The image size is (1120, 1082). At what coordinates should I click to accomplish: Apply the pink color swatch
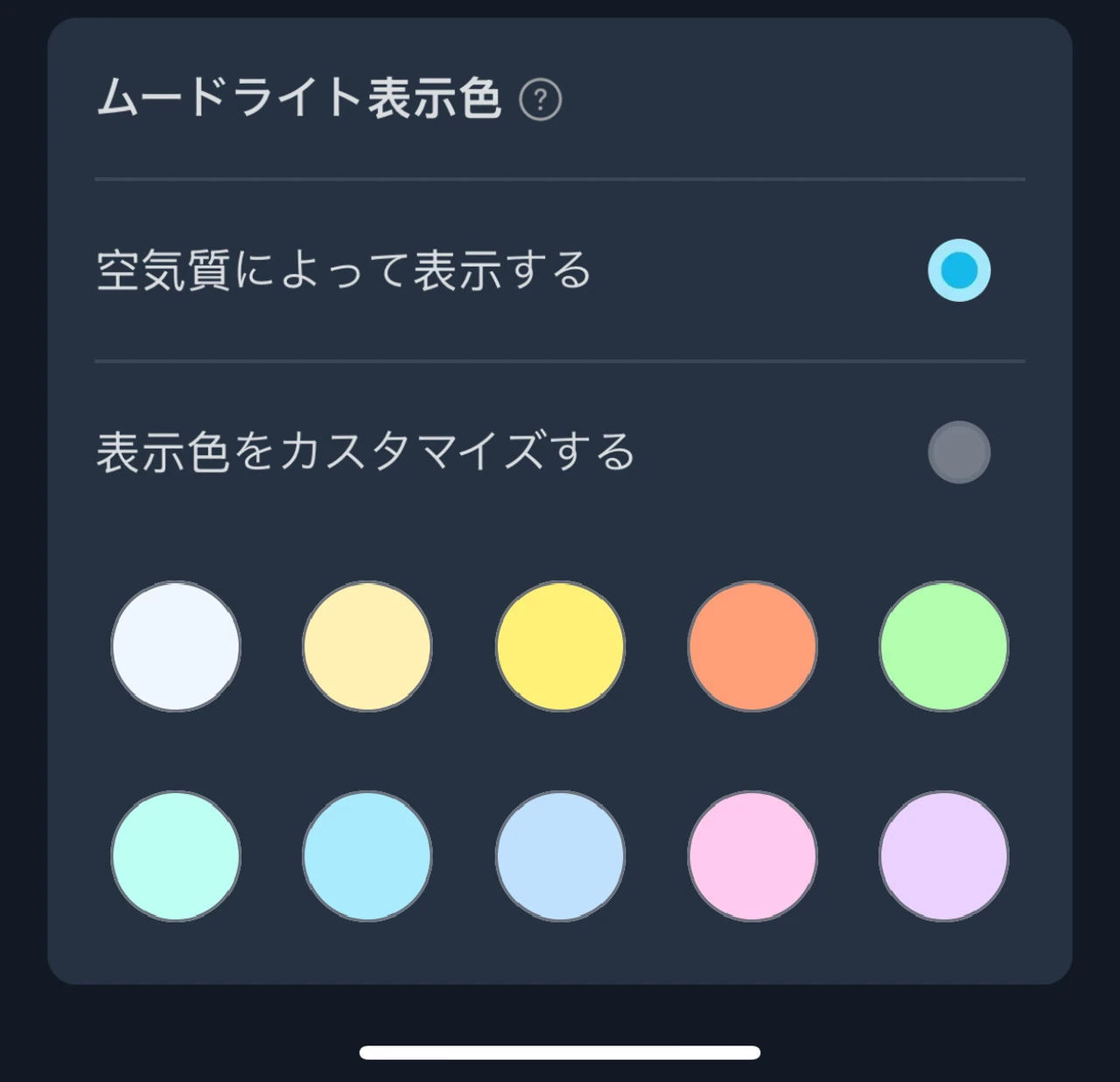click(x=752, y=855)
